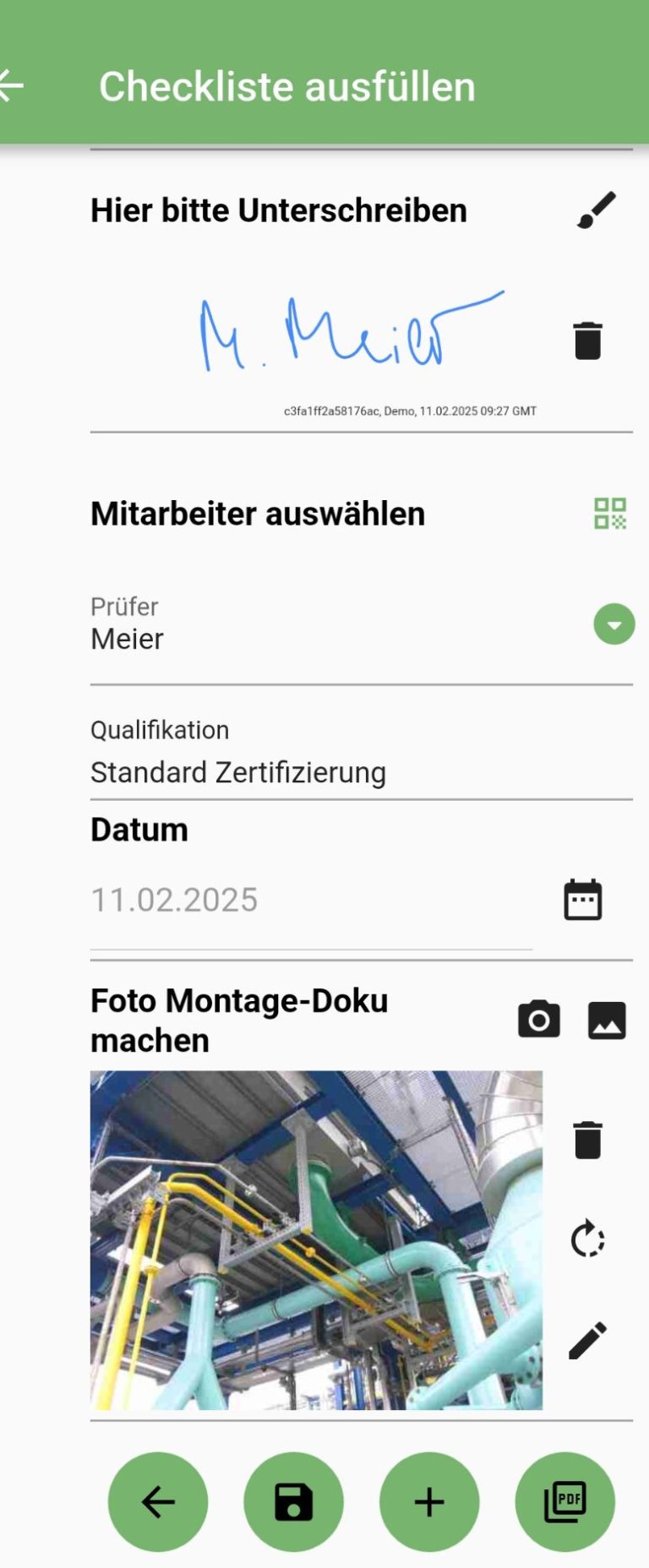The width and height of the screenshot is (649, 1568).
Task: Scan QR code to select Mitarbeiter
Action: pyautogui.click(x=610, y=514)
